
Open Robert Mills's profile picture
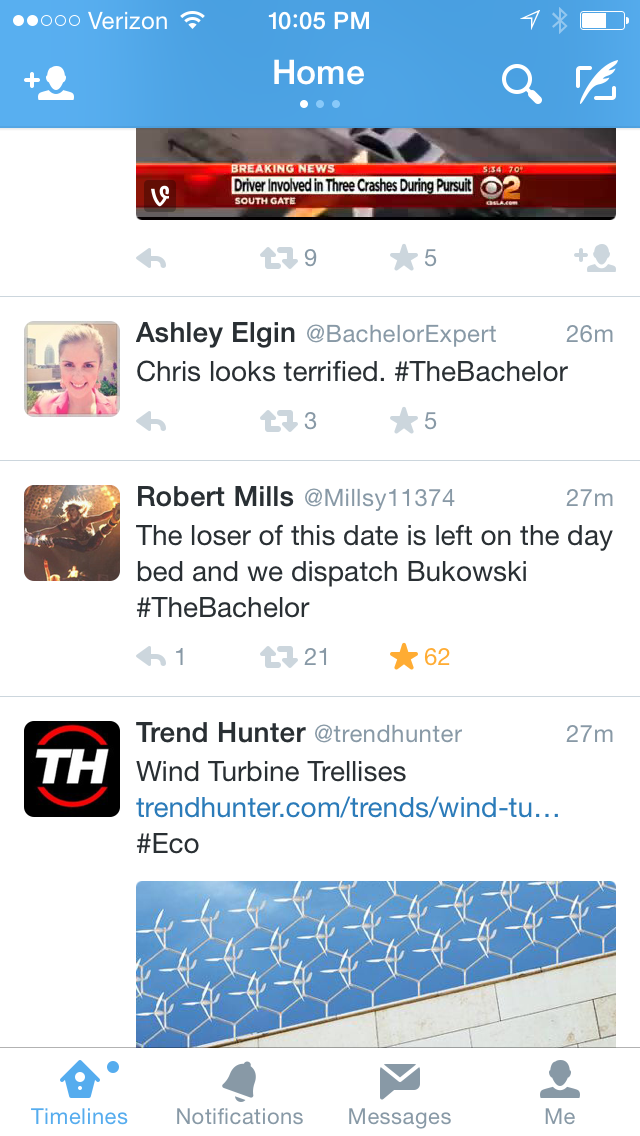tap(72, 532)
